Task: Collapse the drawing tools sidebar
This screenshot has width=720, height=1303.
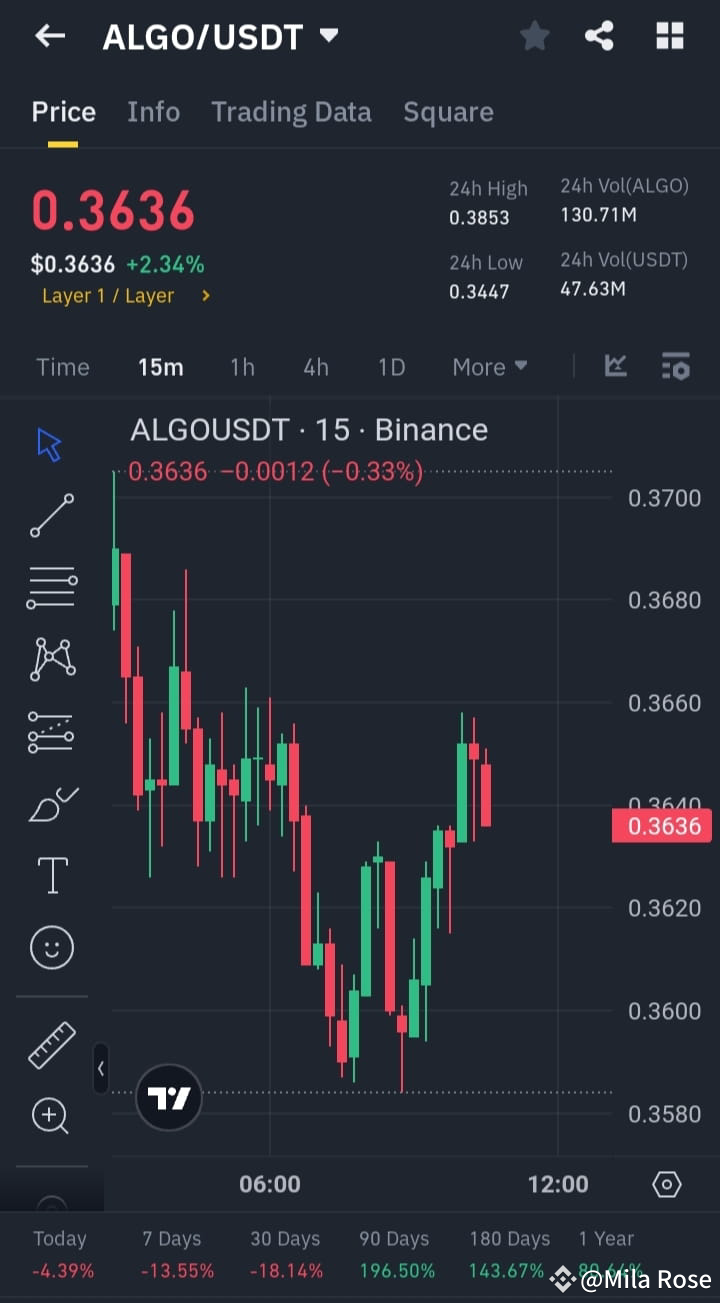Action: [101, 1068]
